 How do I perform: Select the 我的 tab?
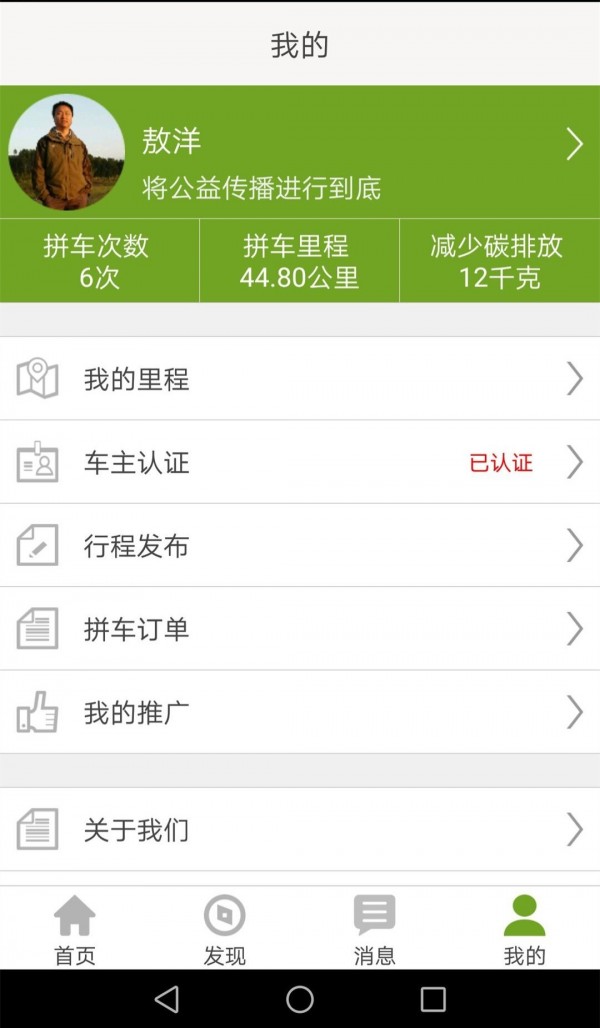[x=524, y=930]
